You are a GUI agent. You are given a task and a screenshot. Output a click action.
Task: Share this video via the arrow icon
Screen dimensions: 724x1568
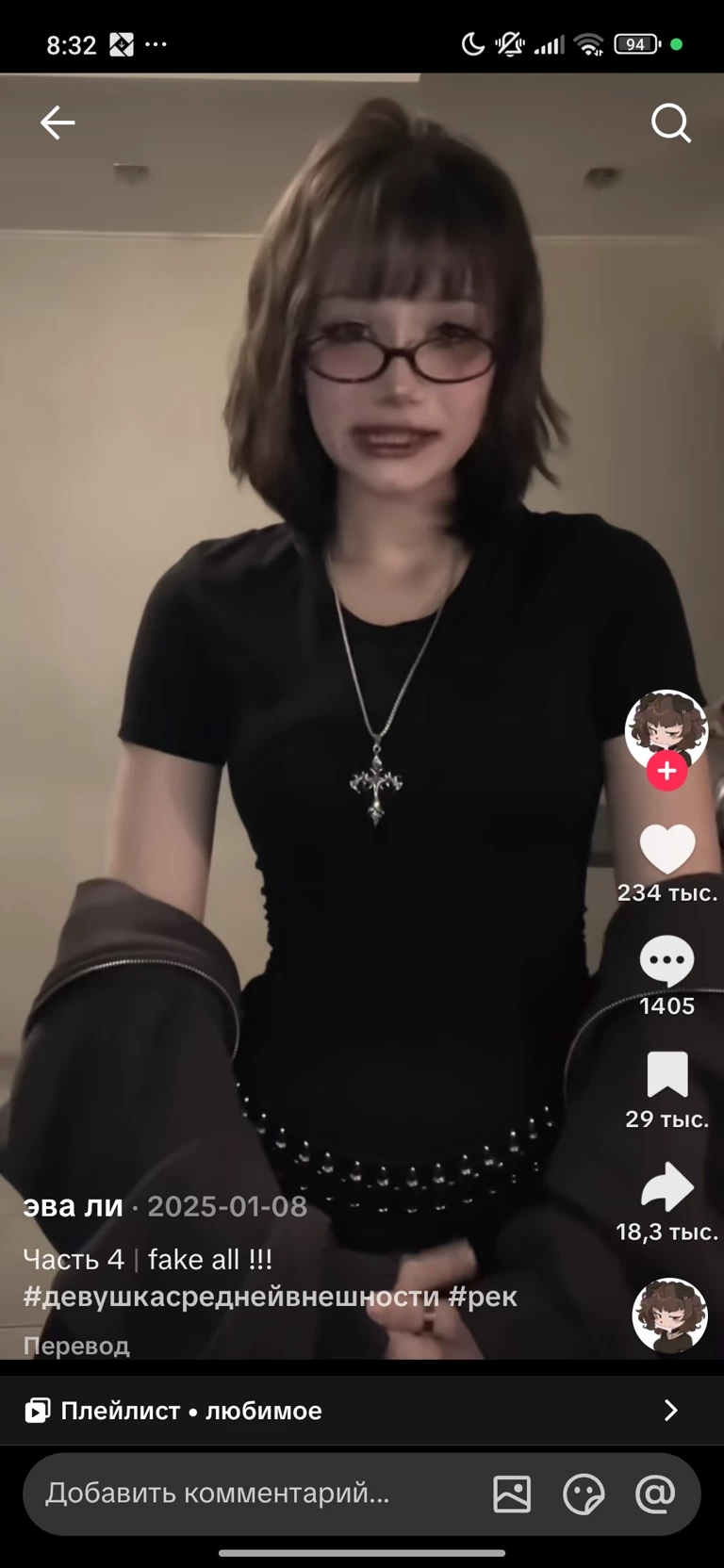(x=666, y=1187)
